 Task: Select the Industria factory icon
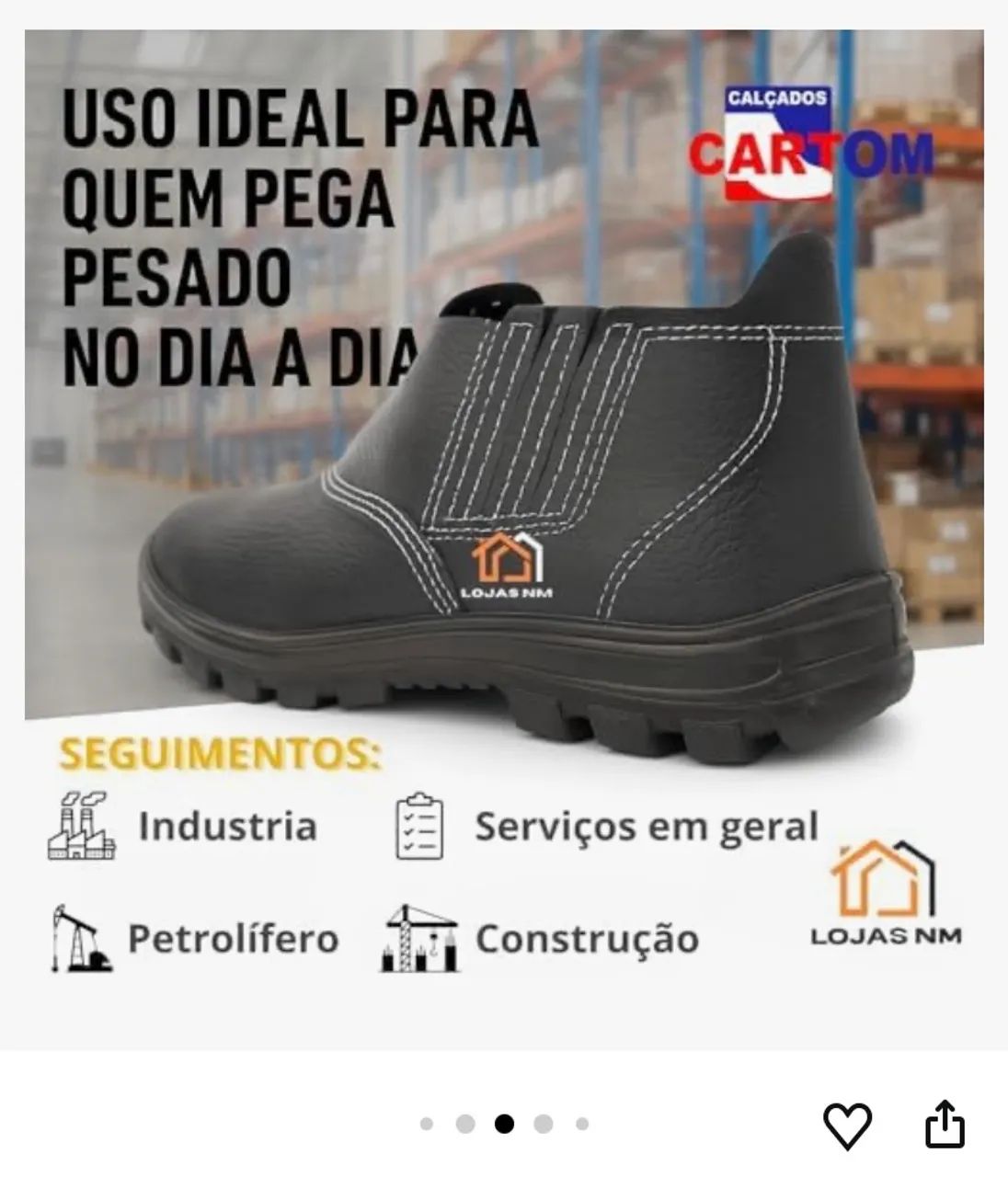click(81, 825)
